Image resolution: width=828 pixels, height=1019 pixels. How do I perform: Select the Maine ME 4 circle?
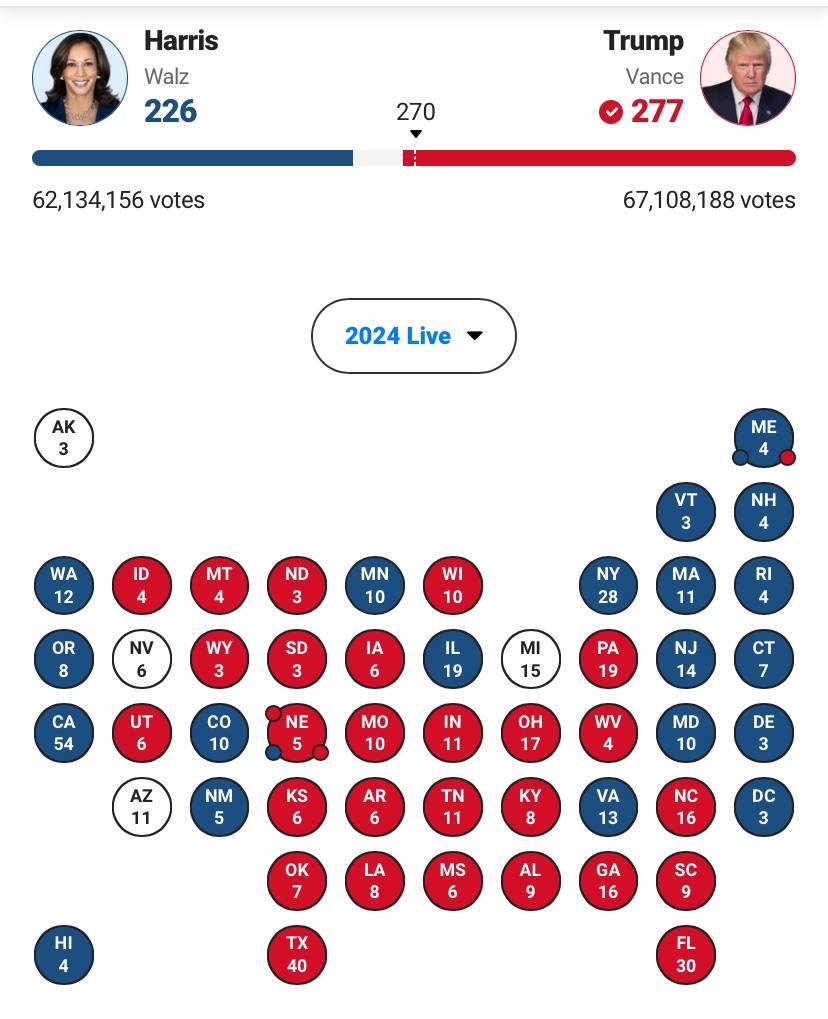(x=763, y=438)
